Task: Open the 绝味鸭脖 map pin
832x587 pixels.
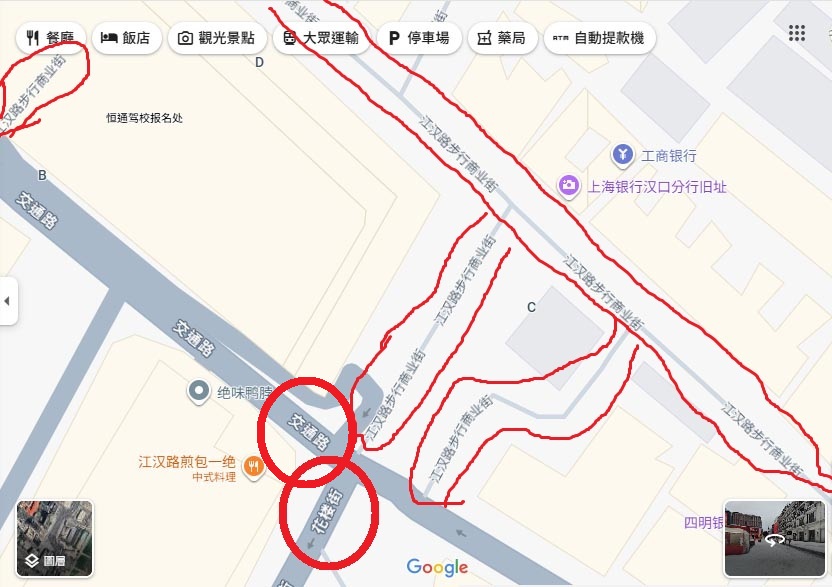Action: coord(199,392)
